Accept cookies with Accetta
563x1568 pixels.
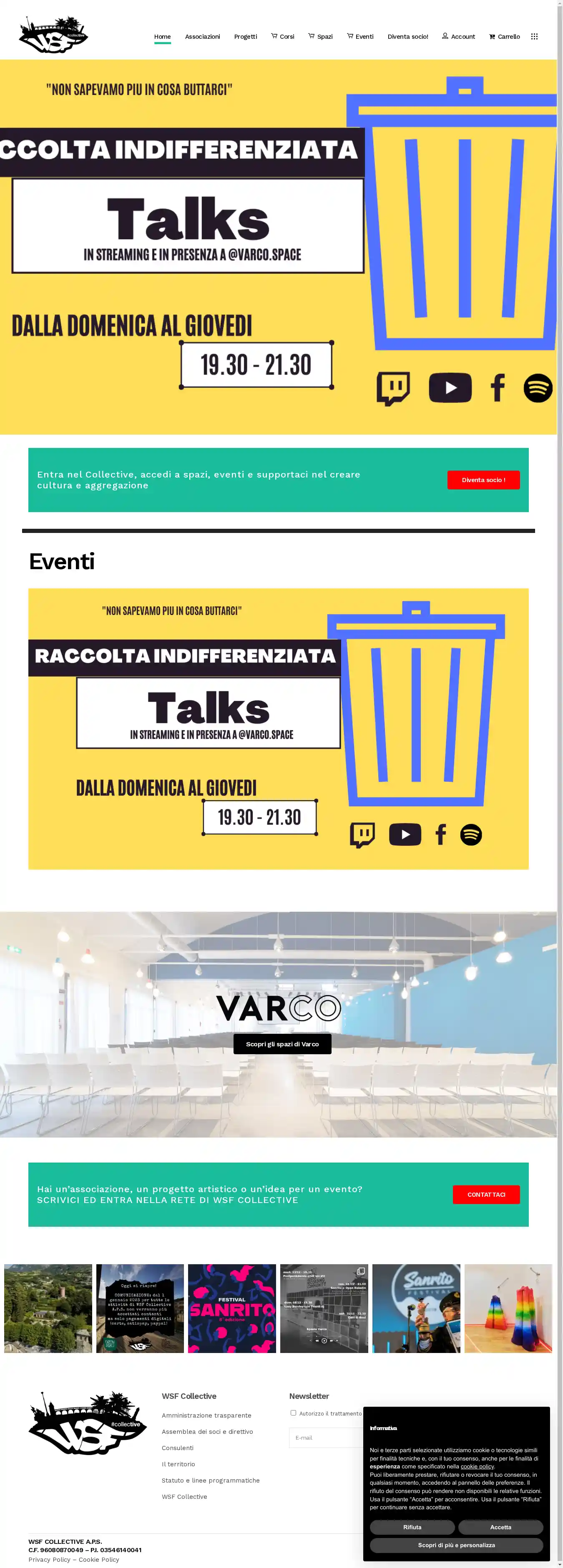[500, 1527]
